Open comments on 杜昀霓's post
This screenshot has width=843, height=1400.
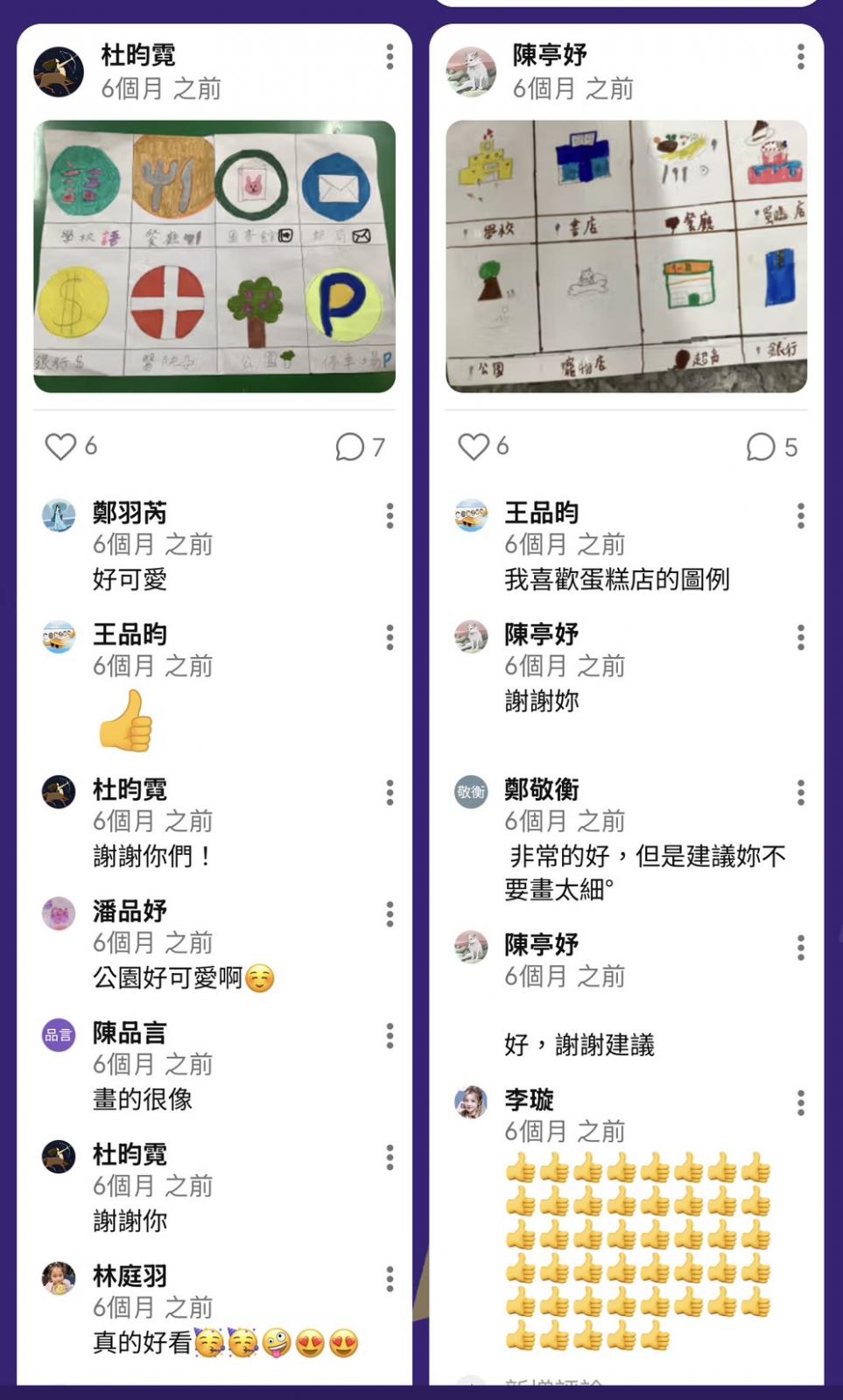tap(350, 447)
